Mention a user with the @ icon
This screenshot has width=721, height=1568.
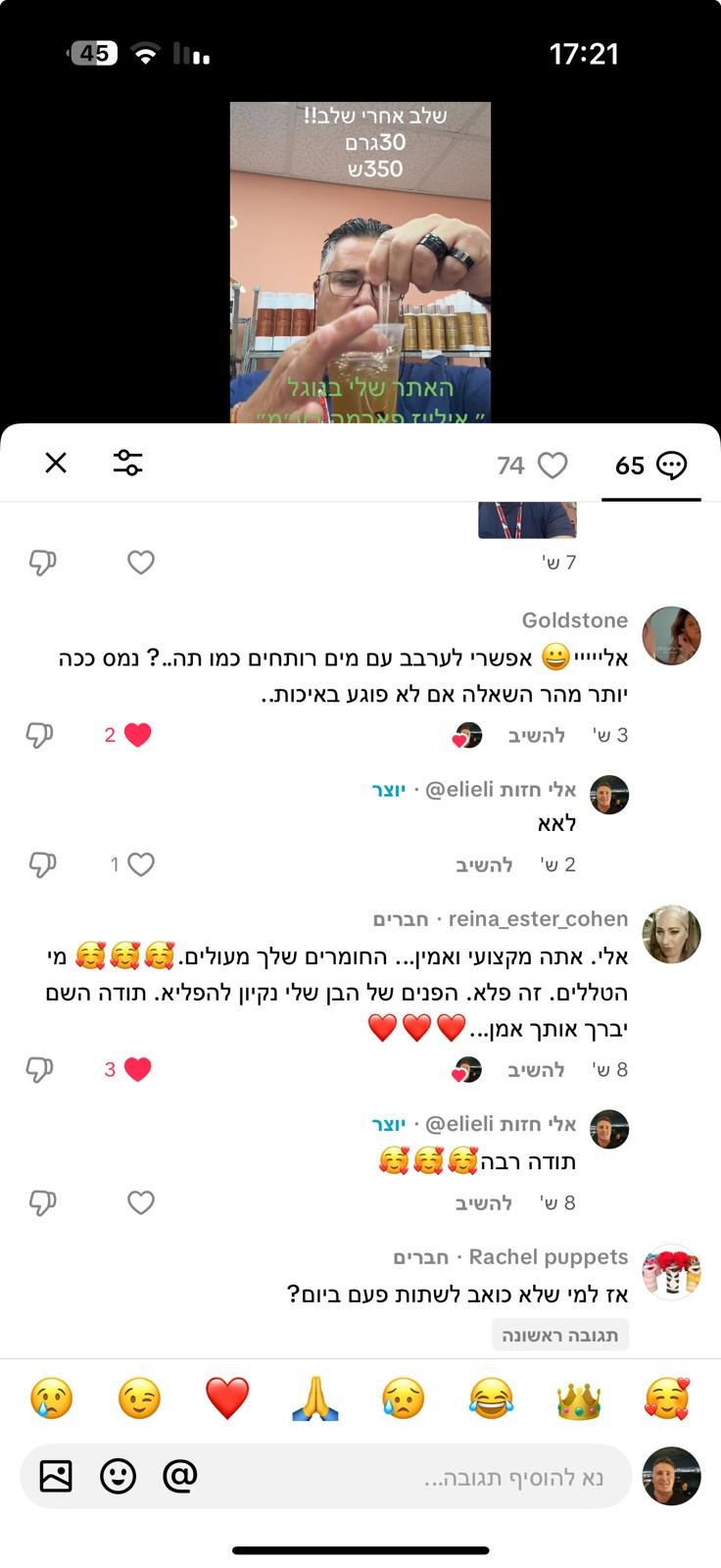[180, 1476]
